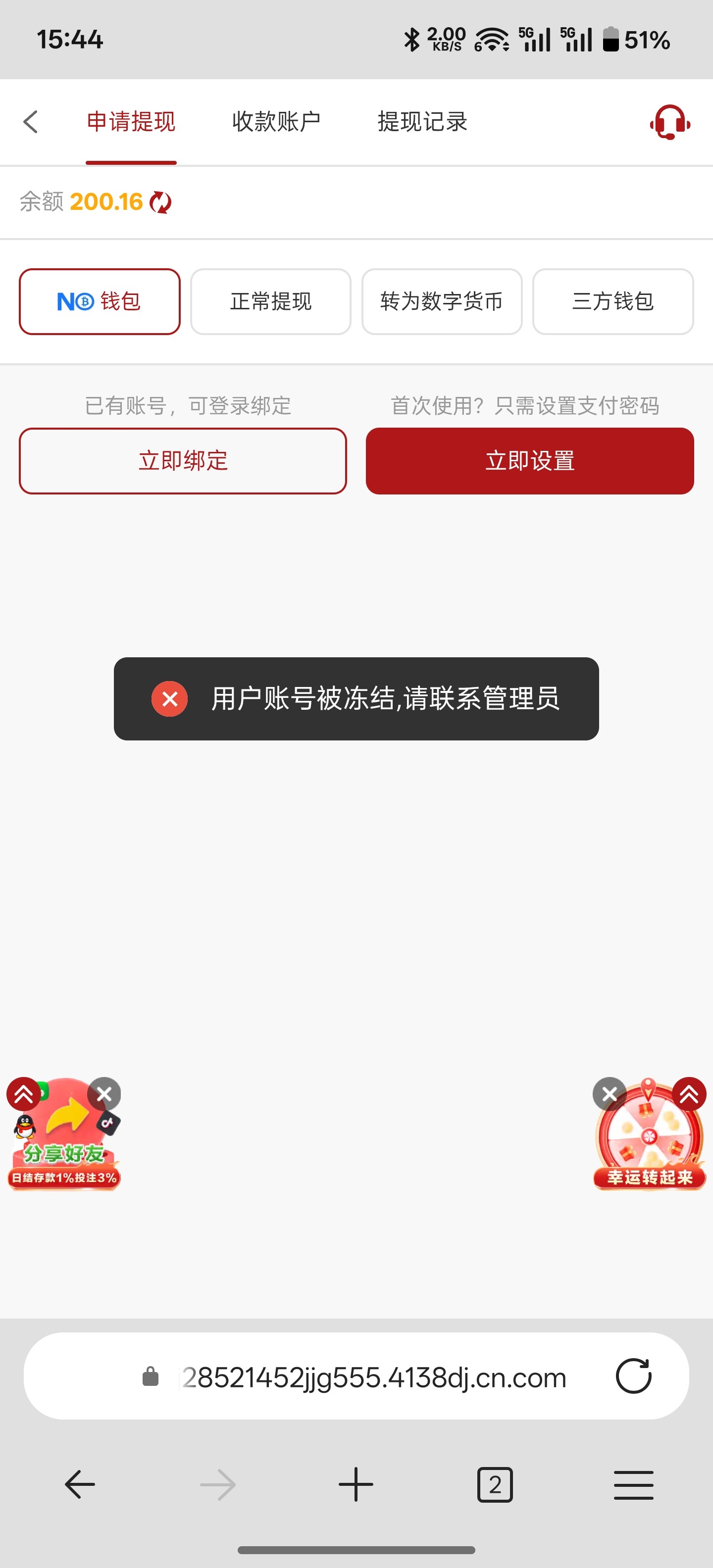Tap the 立即设置 button
The height and width of the screenshot is (1568, 713).
(529, 461)
